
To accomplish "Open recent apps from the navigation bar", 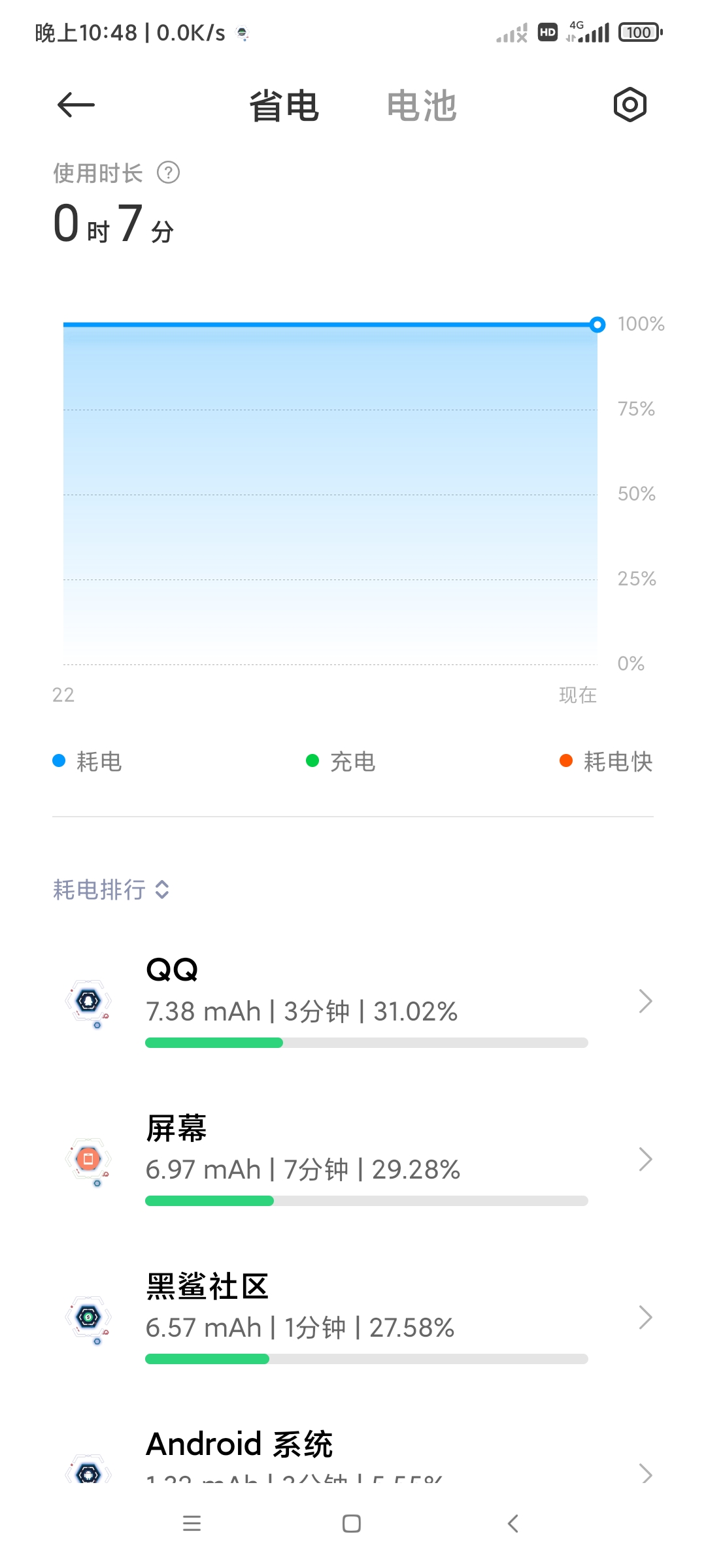I will 192,1524.
